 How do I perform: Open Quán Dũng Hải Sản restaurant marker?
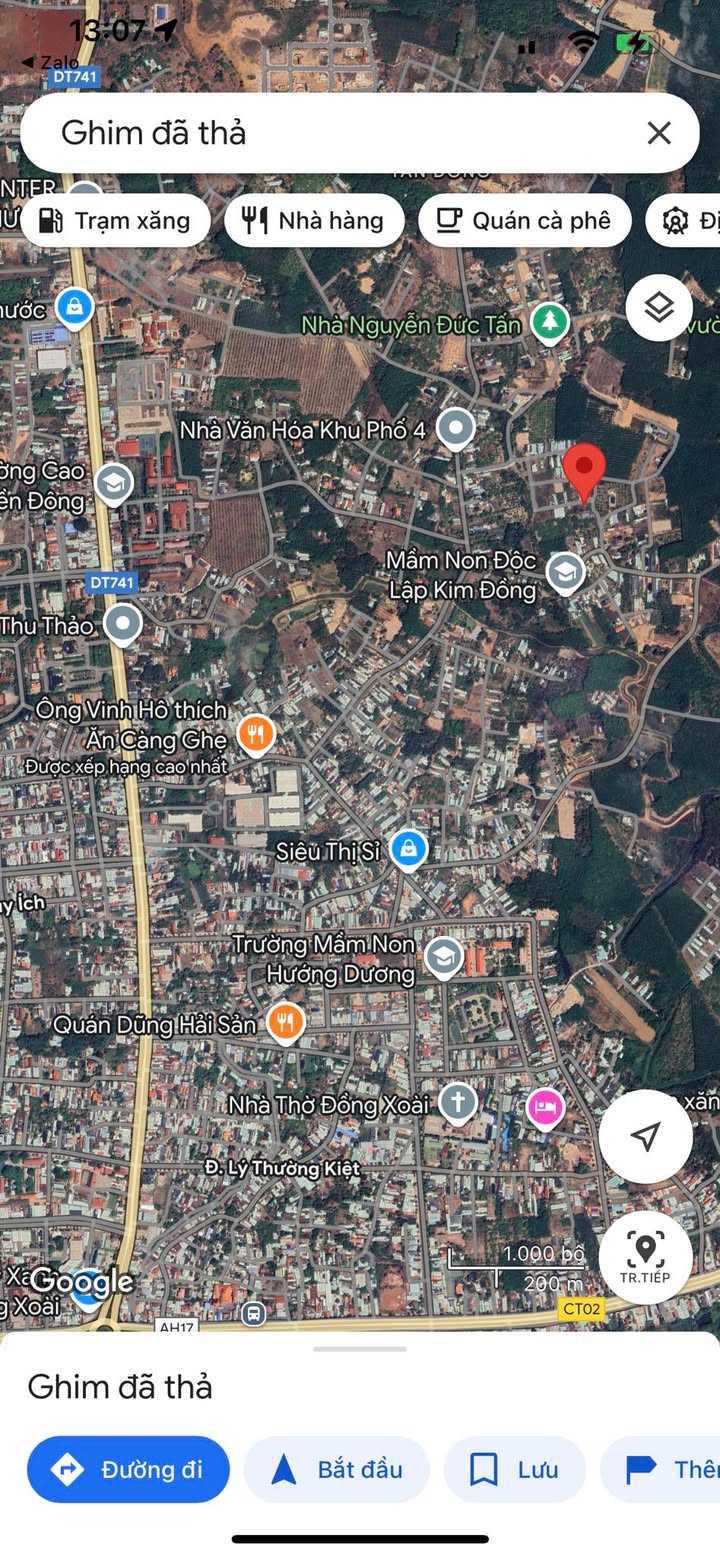point(286,1021)
